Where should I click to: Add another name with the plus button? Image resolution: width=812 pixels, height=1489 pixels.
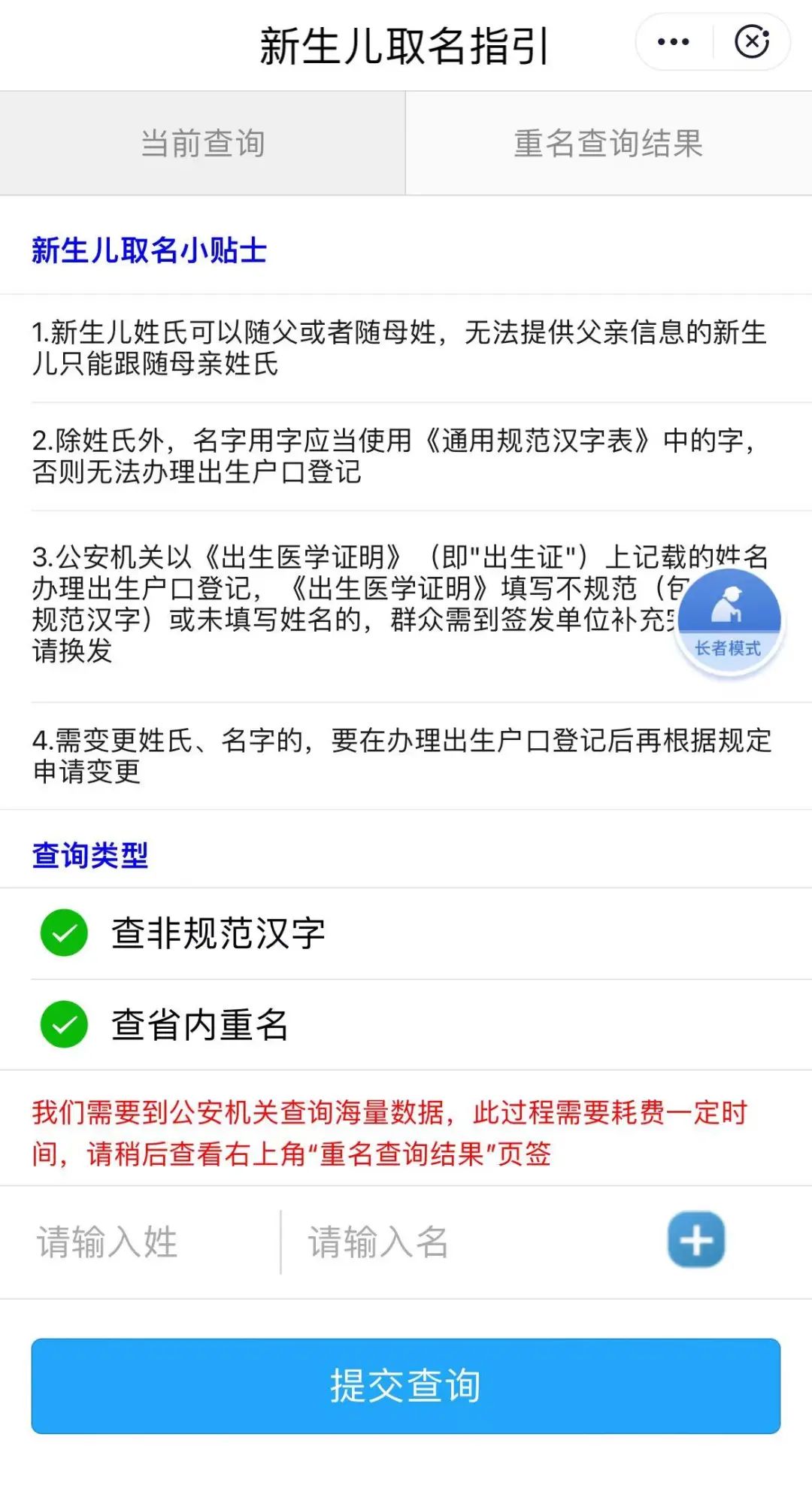click(696, 1240)
